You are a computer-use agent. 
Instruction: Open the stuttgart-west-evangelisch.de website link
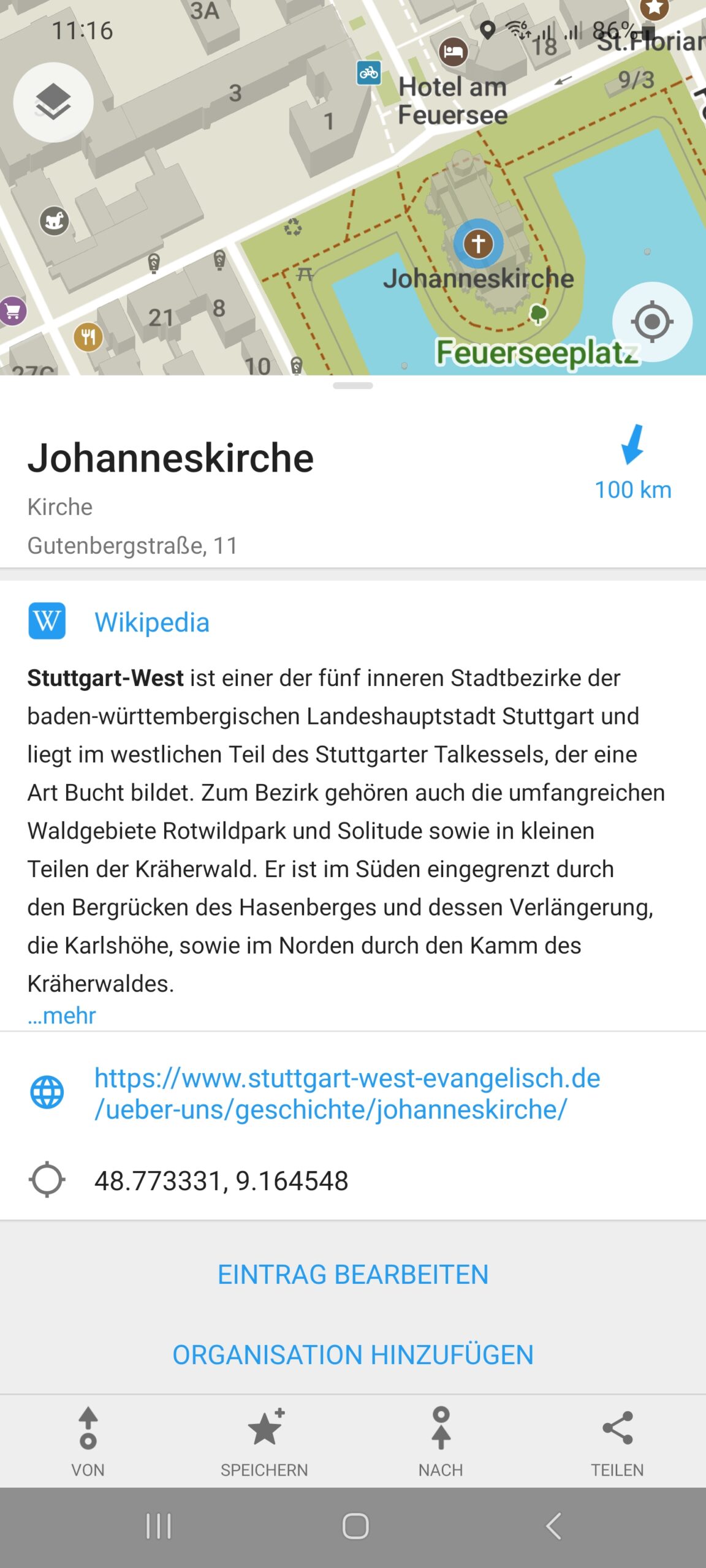click(347, 1093)
